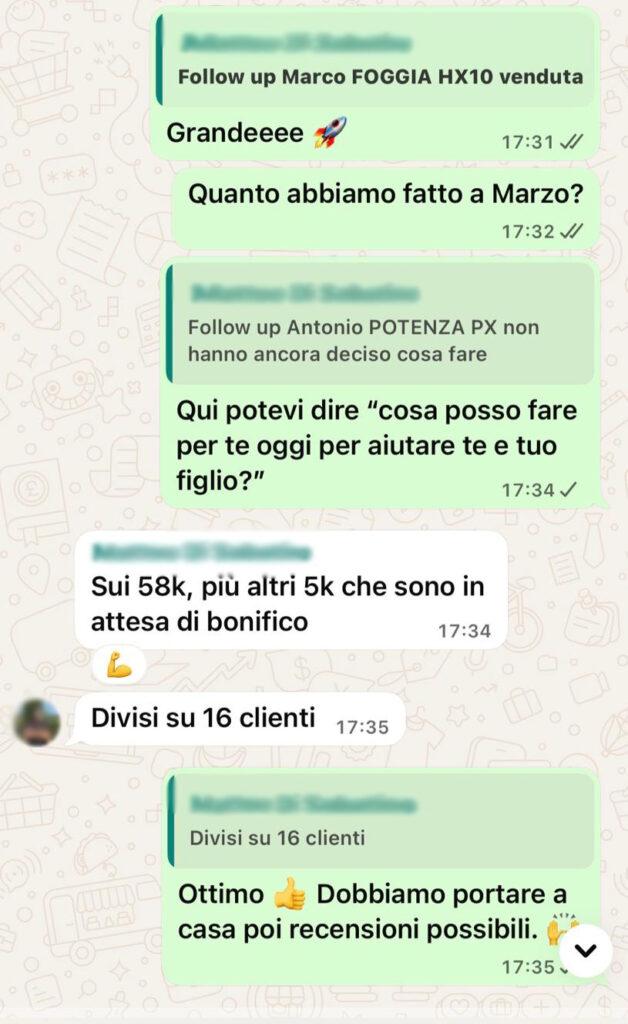Open the quoted reply "Divisi su 16 clienti"
Viewport: 628px width, 1024px height.
[x=380, y=821]
